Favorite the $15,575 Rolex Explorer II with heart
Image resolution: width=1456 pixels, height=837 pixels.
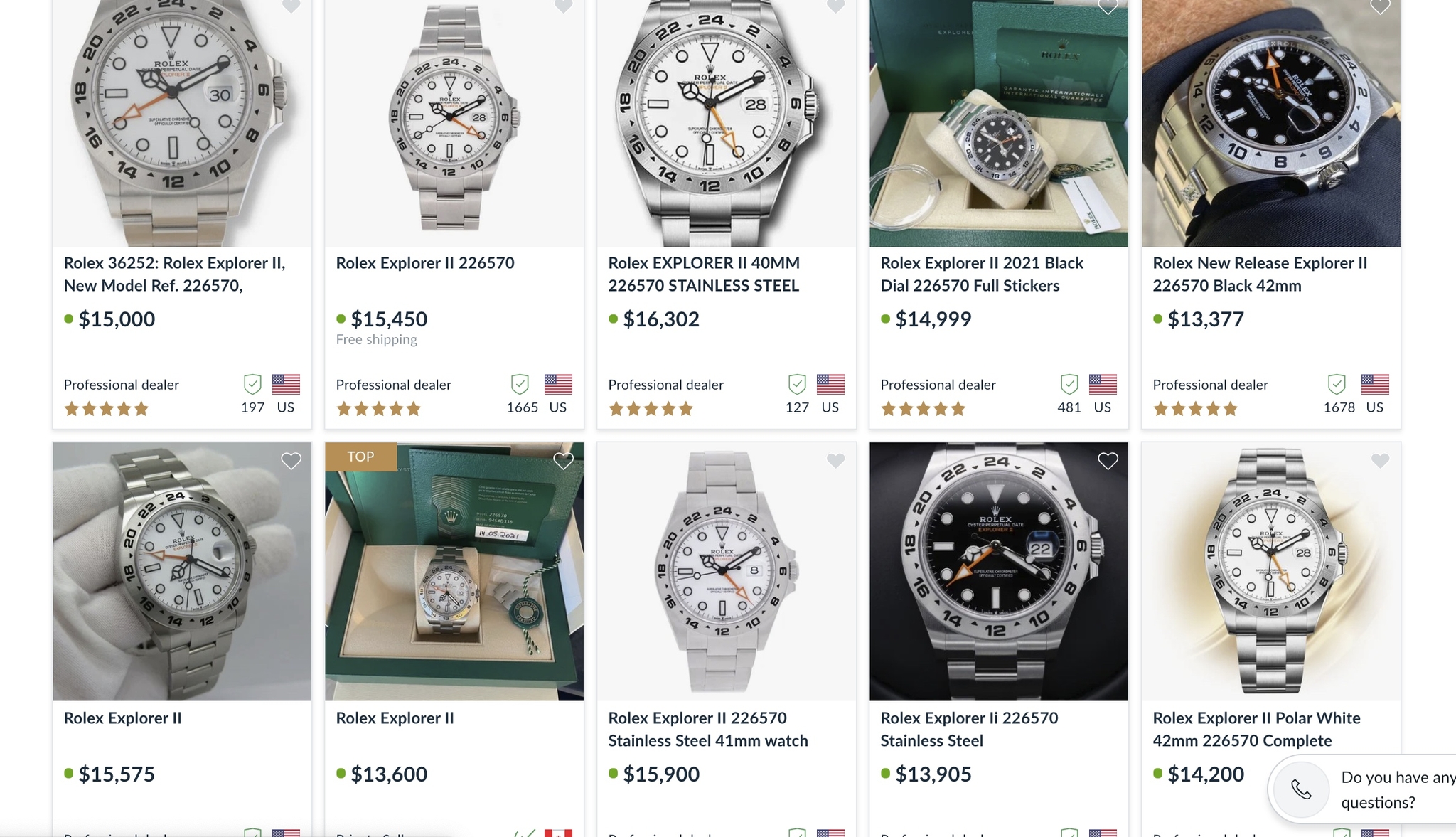coord(291,461)
